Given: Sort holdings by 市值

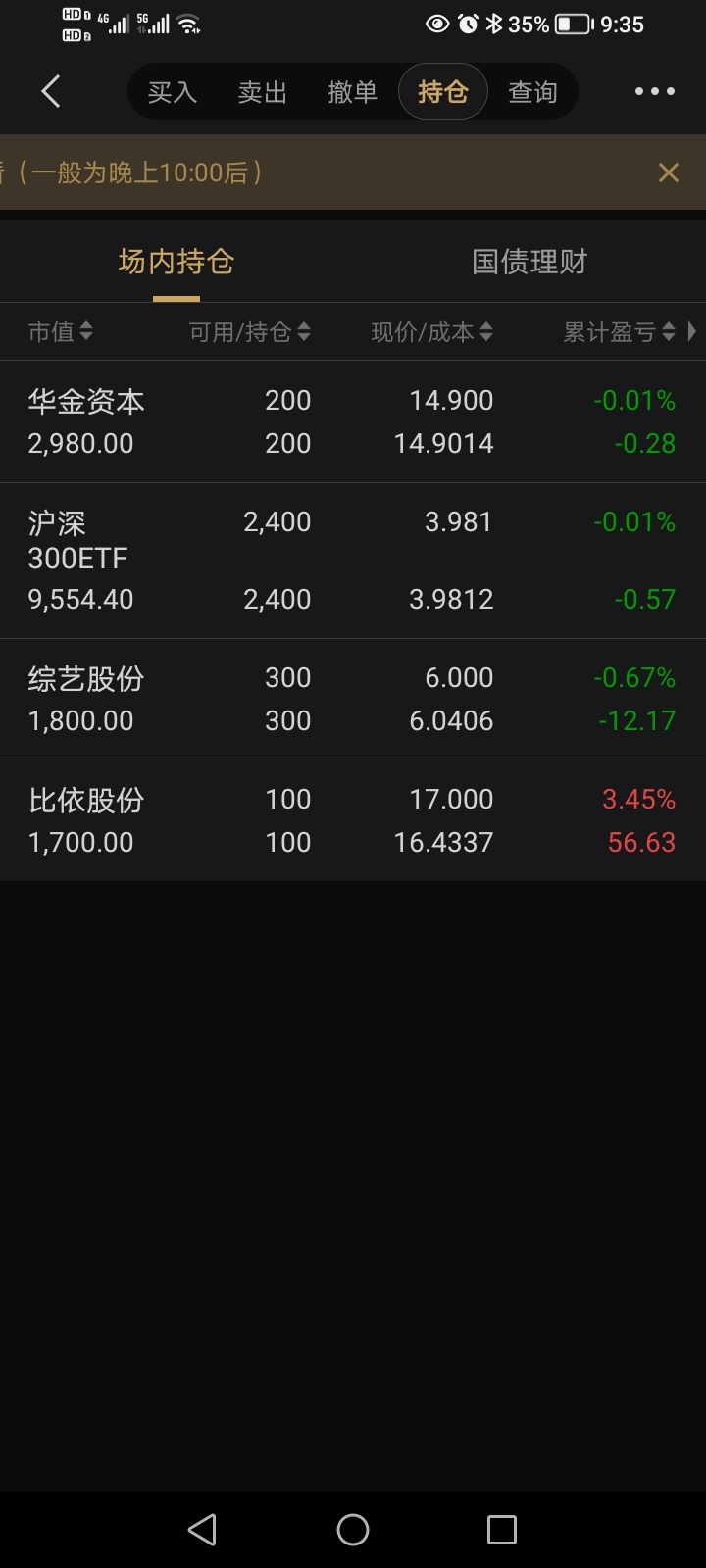Looking at the screenshot, I should (61, 332).
